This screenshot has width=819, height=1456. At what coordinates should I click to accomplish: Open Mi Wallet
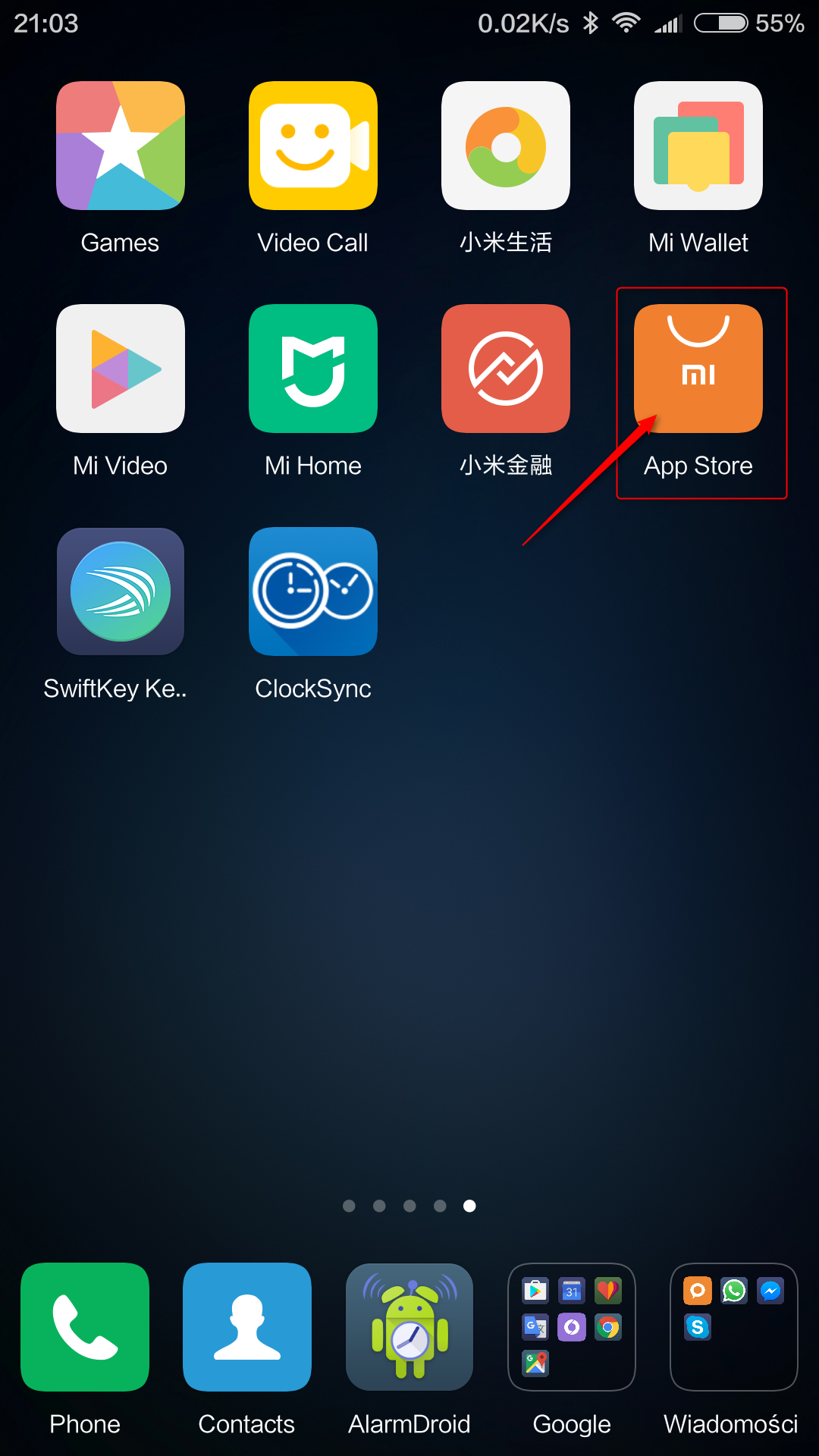[698, 146]
